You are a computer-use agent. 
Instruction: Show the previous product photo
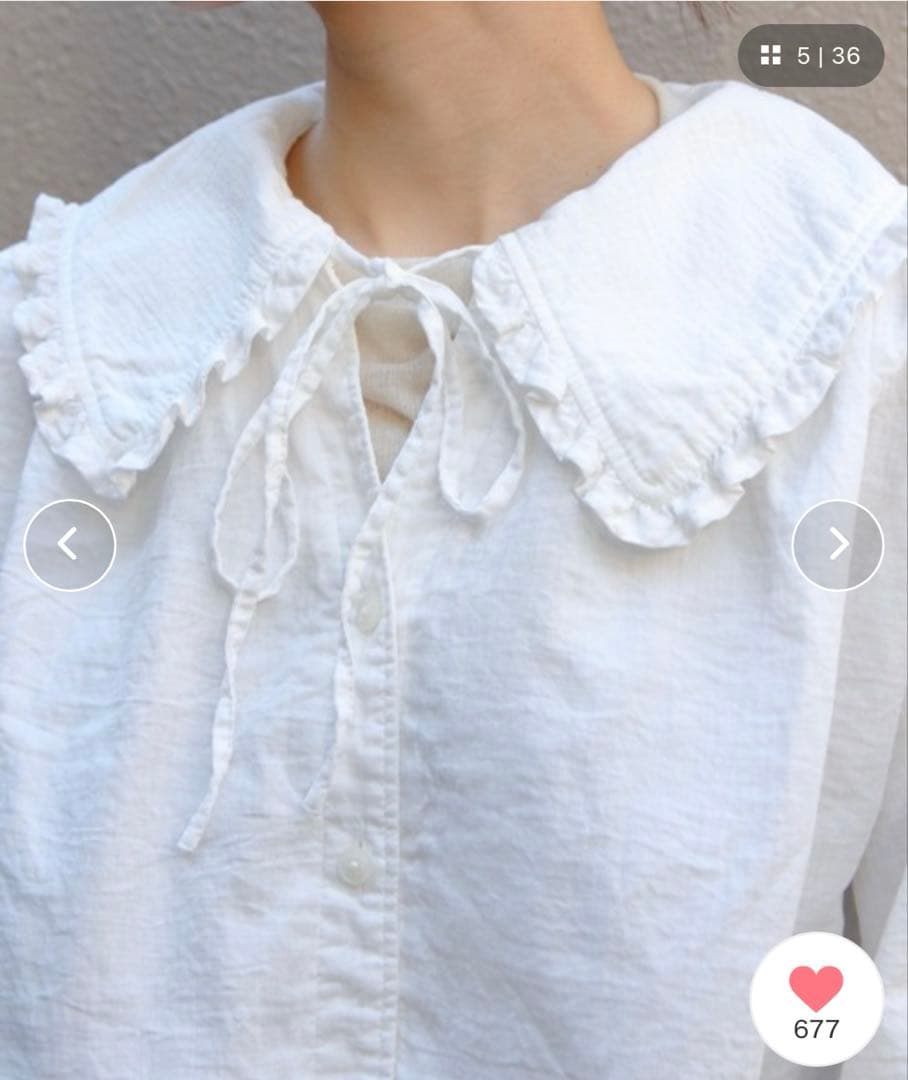(69, 545)
